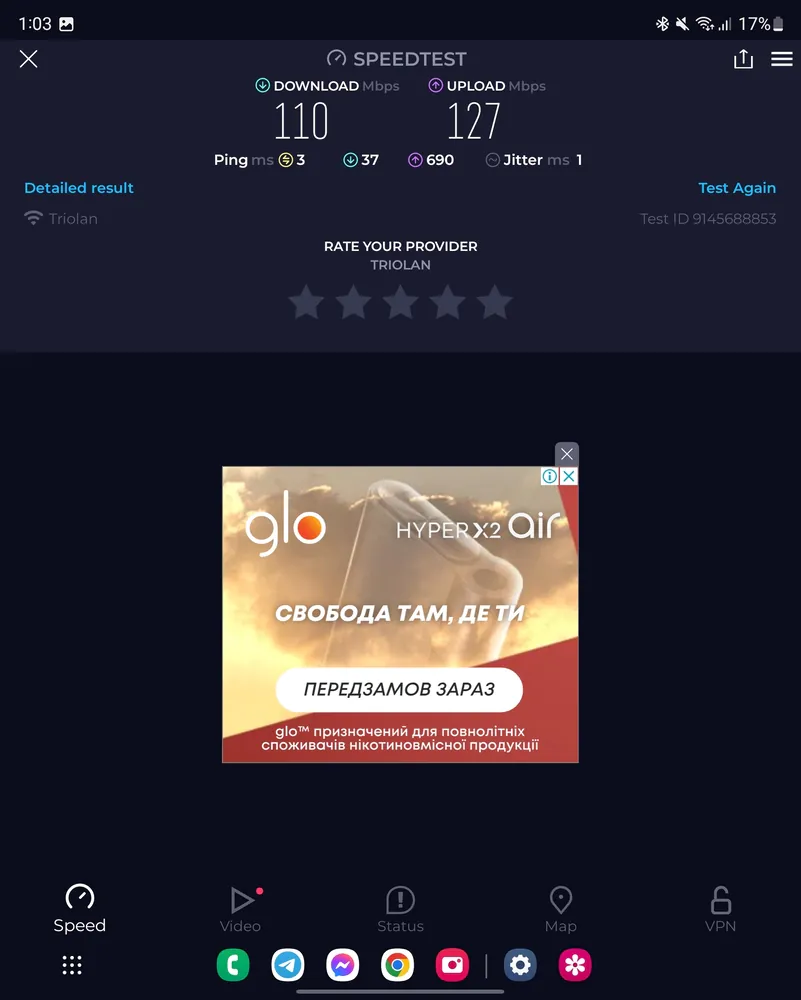Tap the ПЕРЕДЗАМОВ ЗАРАЗ ad button

click(x=400, y=690)
